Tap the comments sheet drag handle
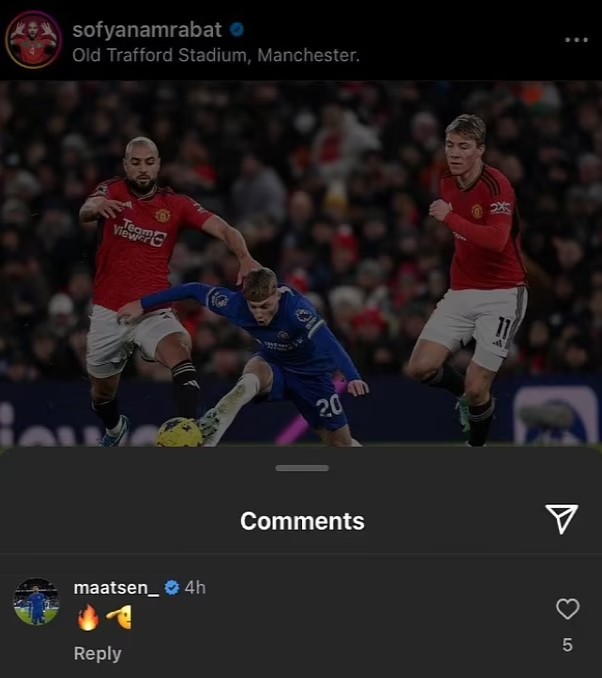The image size is (602, 678). pyautogui.click(x=301, y=468)
